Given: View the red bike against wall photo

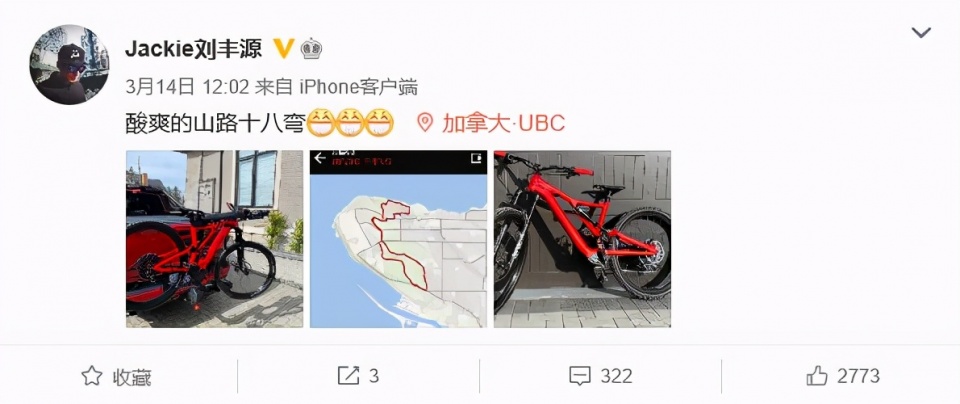Looking at the screenshot, I should (582, 239).
